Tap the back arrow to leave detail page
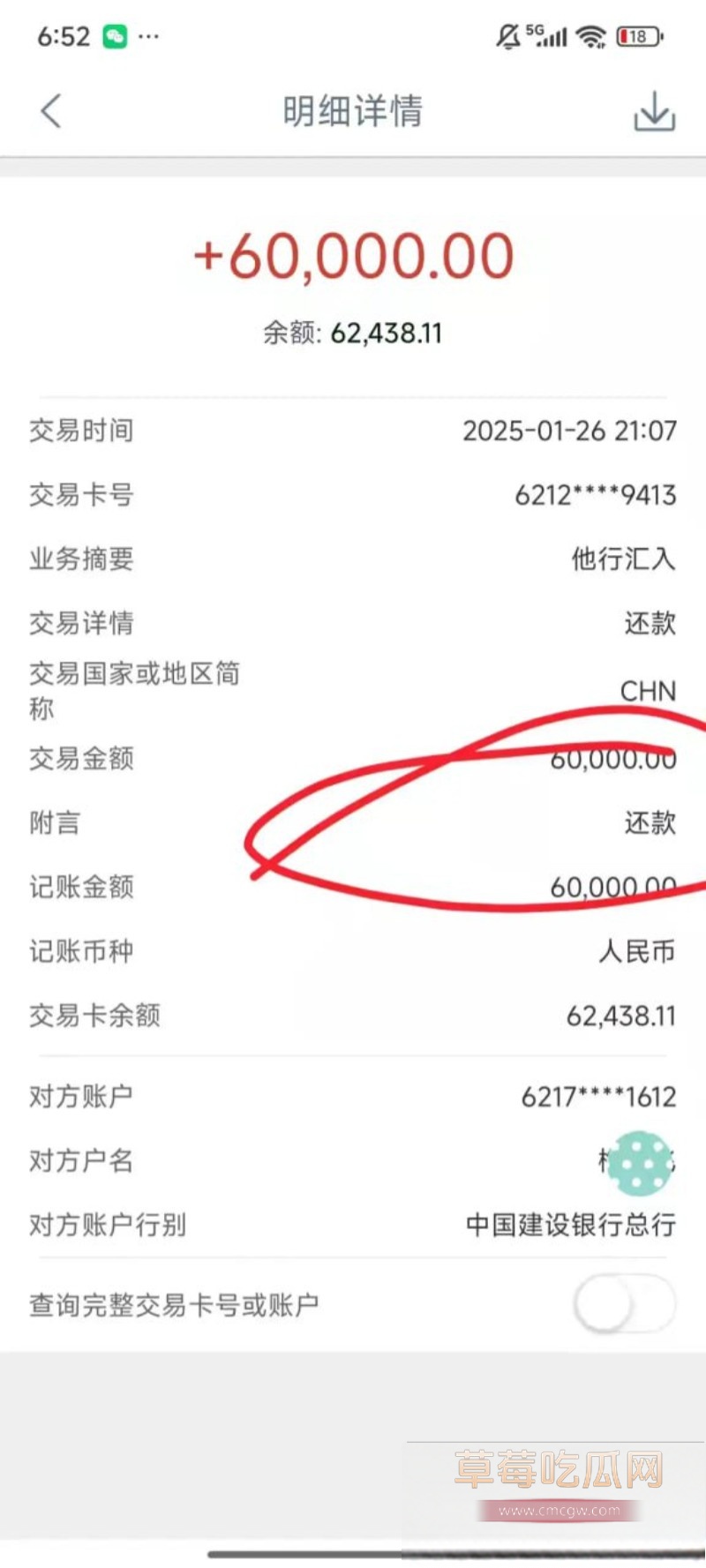Screen dimensions: 706x1568 pyautogui.click(x=50, y=111)
